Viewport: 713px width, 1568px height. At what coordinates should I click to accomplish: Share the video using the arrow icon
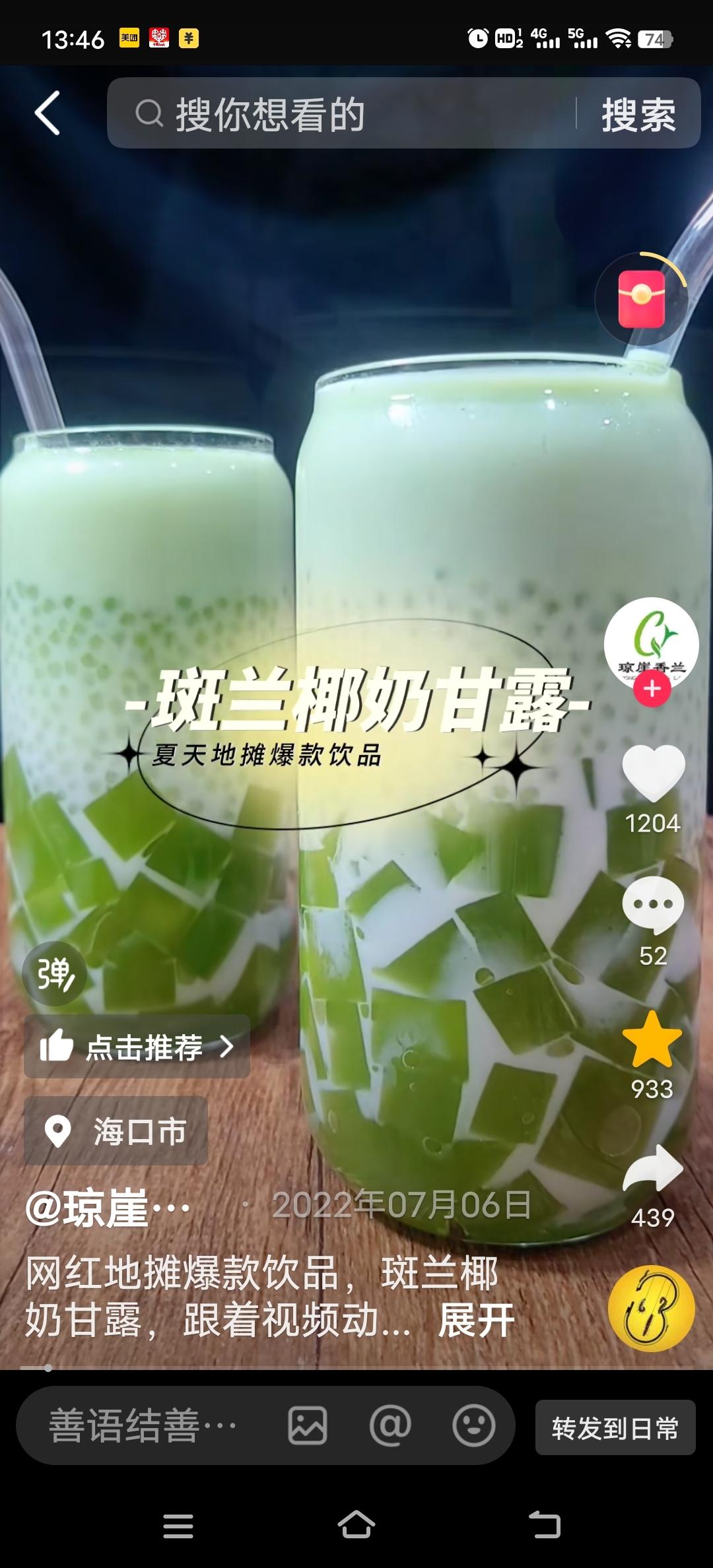652,1169
